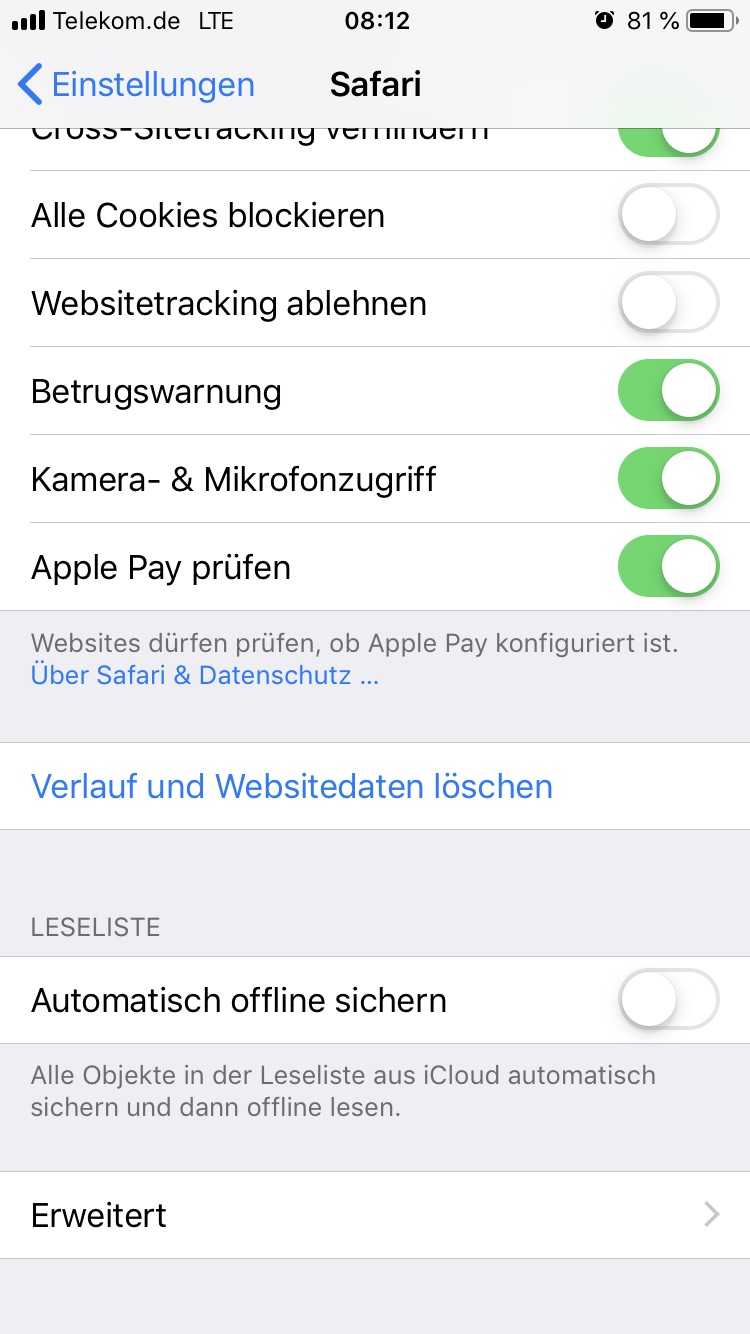Screen dimensions: 750x1334
Task: Enable Alle Cookies blockieren switch
Action: click(669, 215)
